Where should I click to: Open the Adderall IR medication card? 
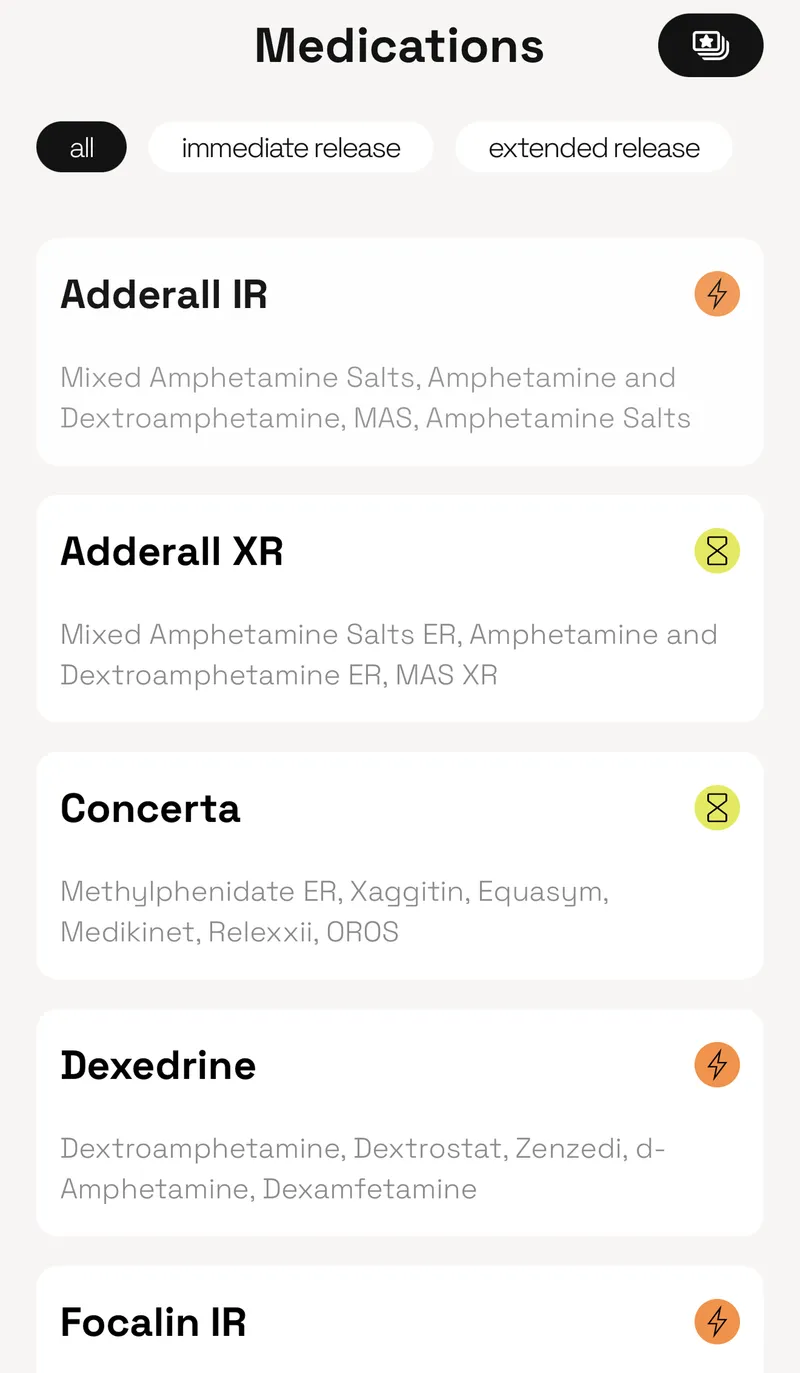(x=400, y=350)
